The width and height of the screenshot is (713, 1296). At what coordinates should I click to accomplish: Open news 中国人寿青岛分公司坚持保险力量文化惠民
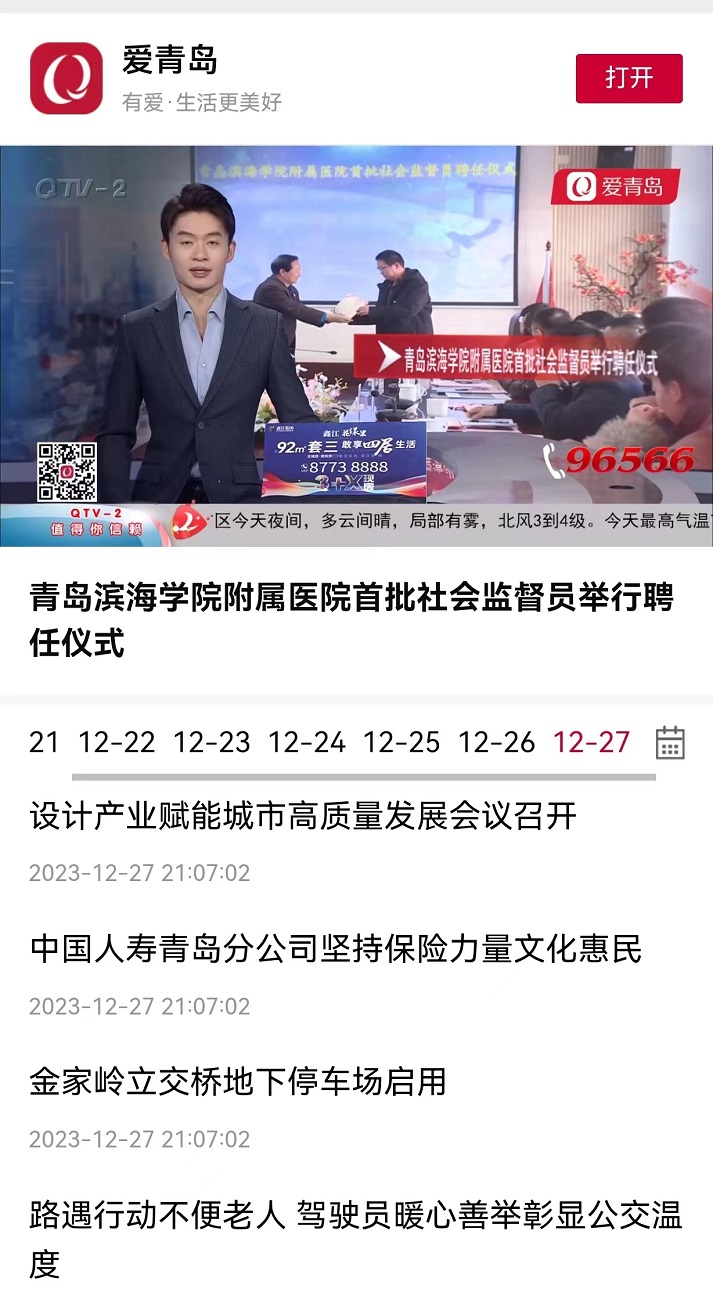[x=336, y=948]
